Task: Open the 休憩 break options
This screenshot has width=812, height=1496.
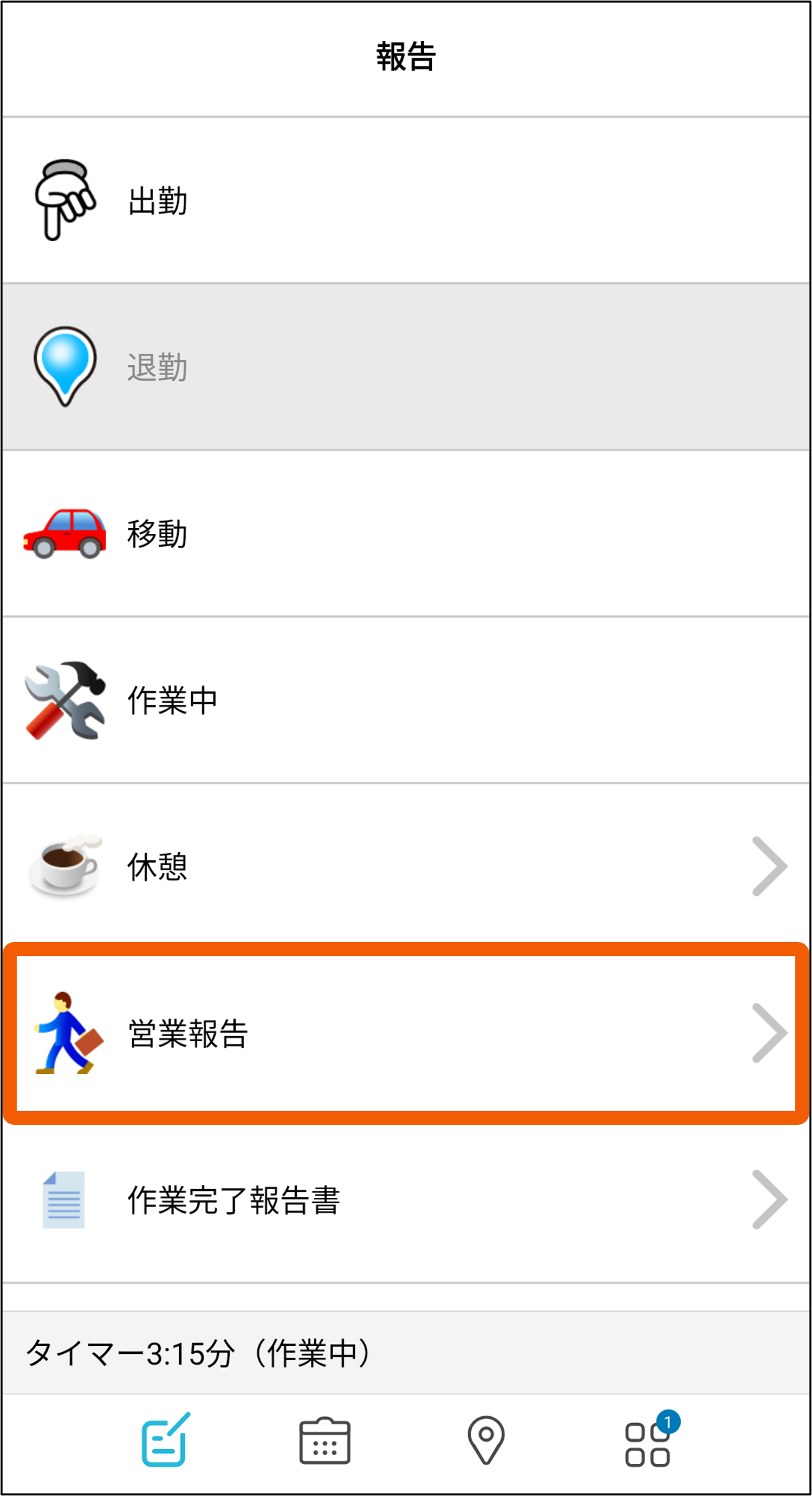Action: (x=405, y=866)
